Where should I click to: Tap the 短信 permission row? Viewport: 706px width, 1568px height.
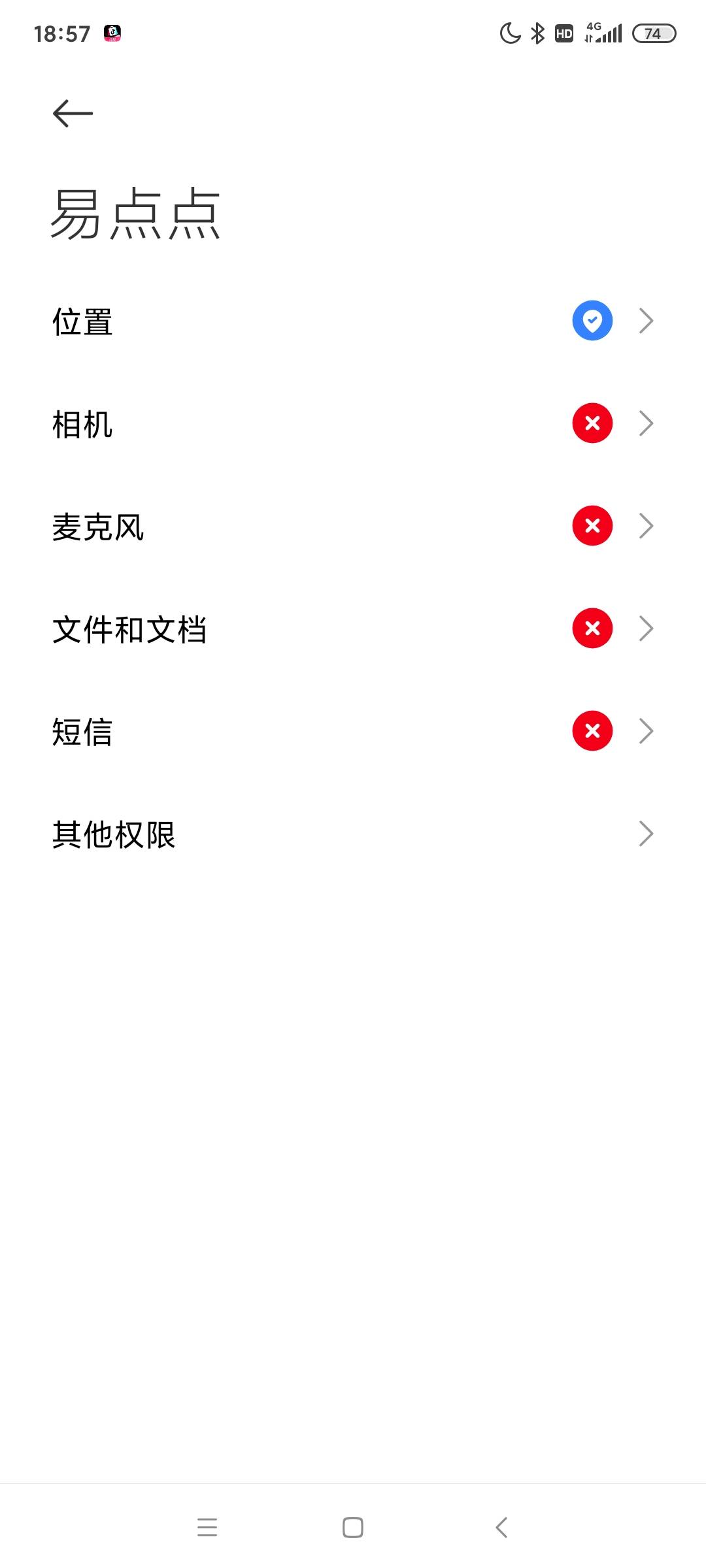[353, 731]
